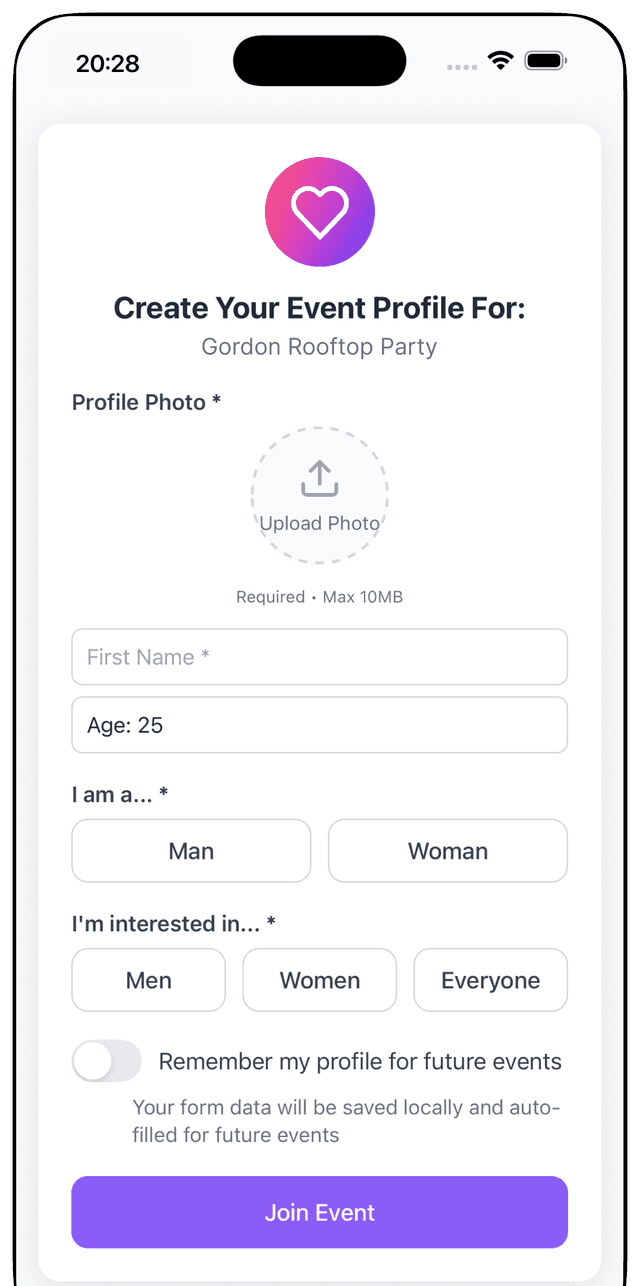Viewport: 640px width, 1286px height.
Task: Enable remember my profile switch
Action: coord(107,1061)
